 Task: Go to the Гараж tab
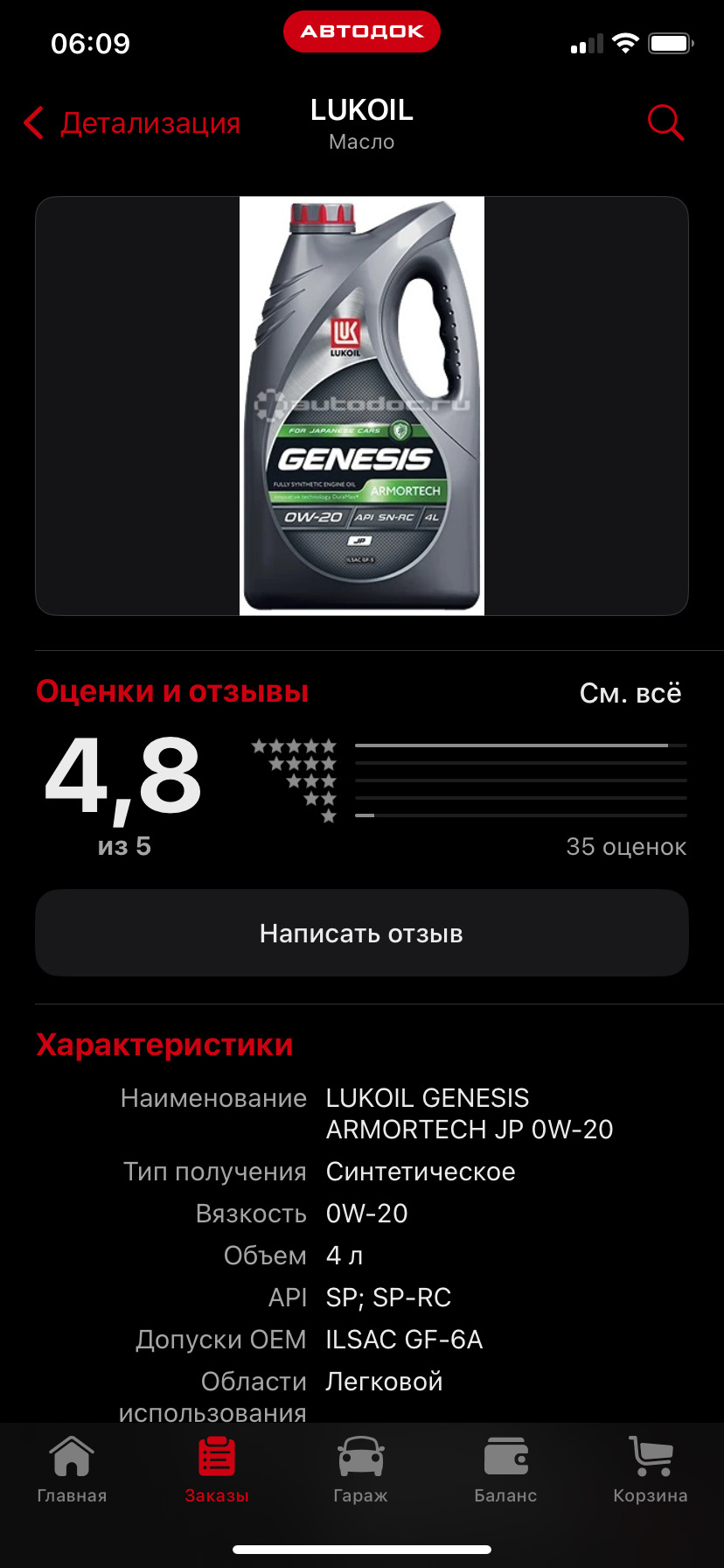coord(360,1470)
